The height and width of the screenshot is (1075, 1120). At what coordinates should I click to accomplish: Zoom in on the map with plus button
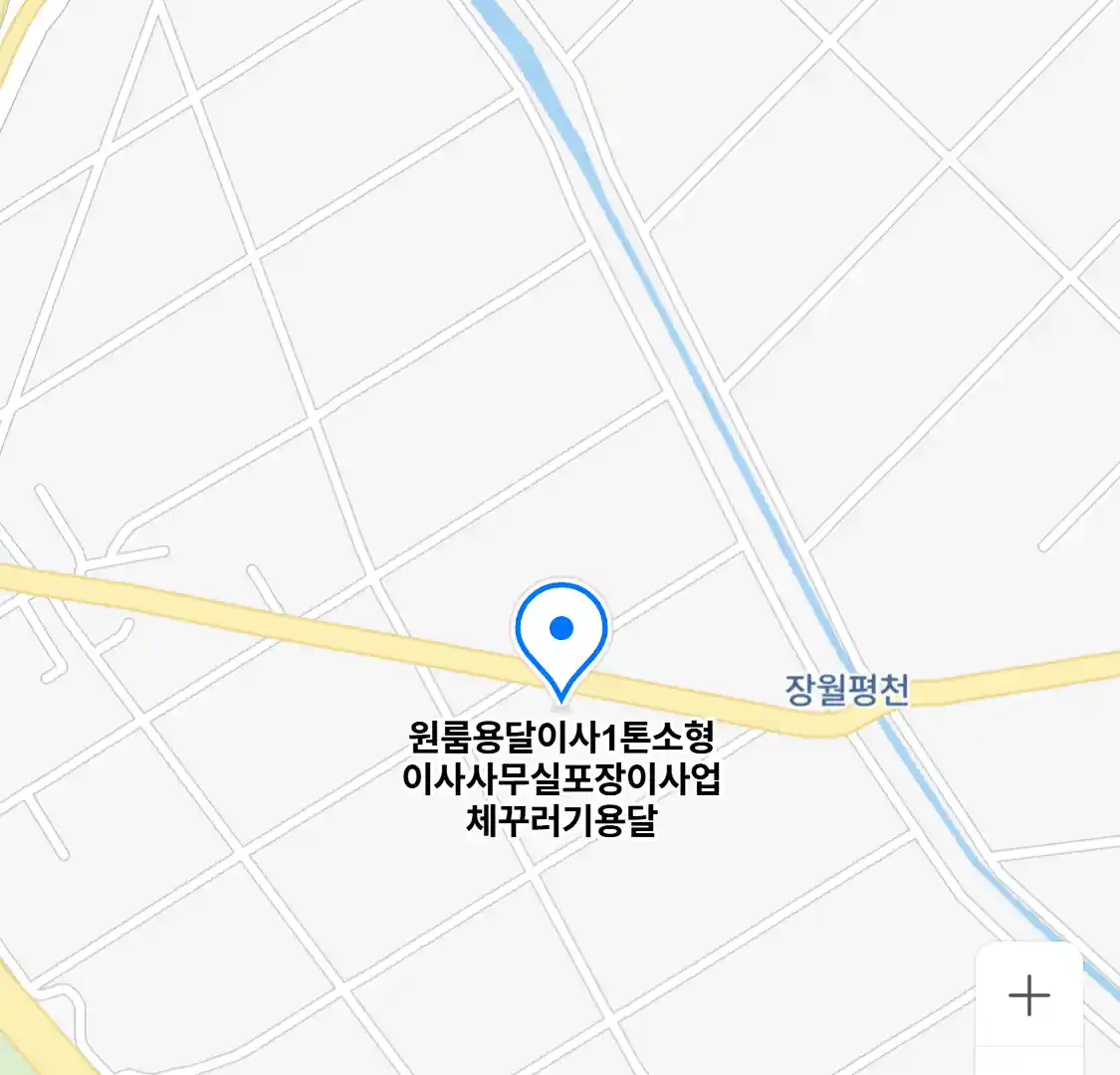click(1028, 994)
